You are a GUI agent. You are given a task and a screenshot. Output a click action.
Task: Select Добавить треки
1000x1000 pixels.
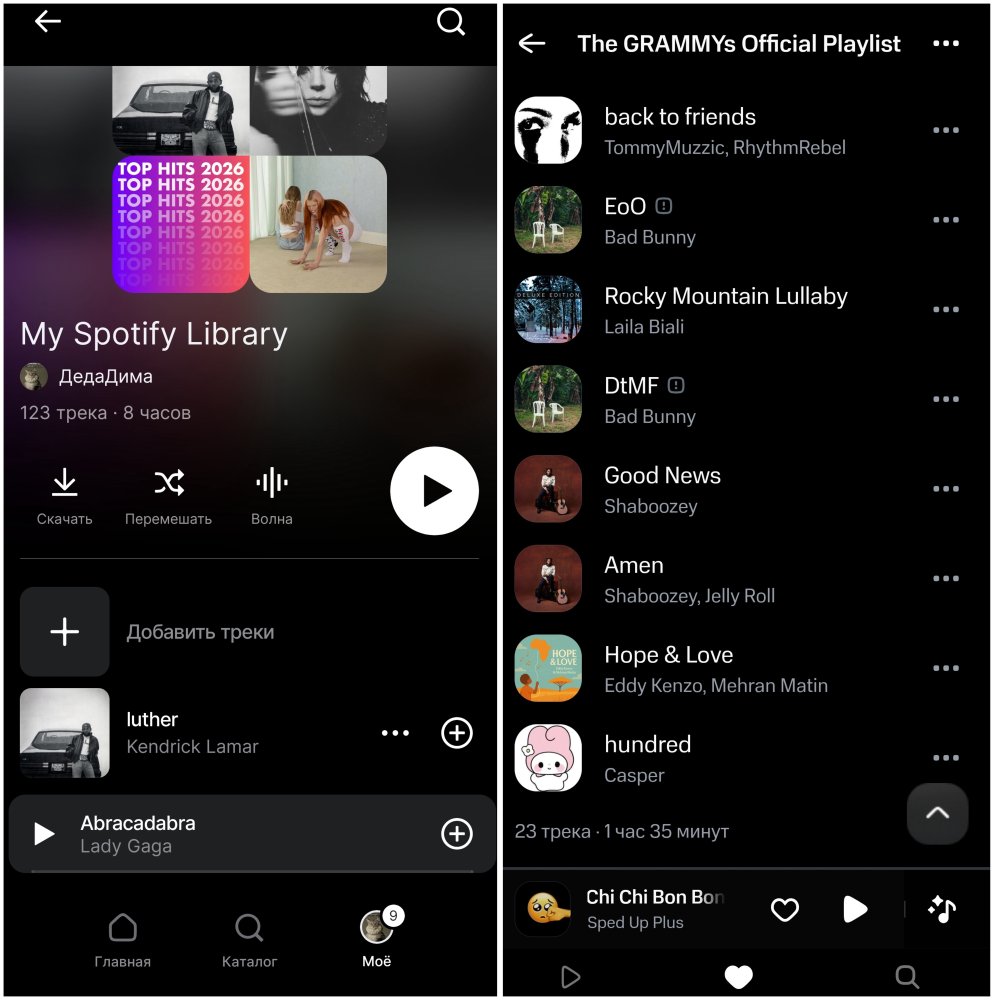[200, 632]
